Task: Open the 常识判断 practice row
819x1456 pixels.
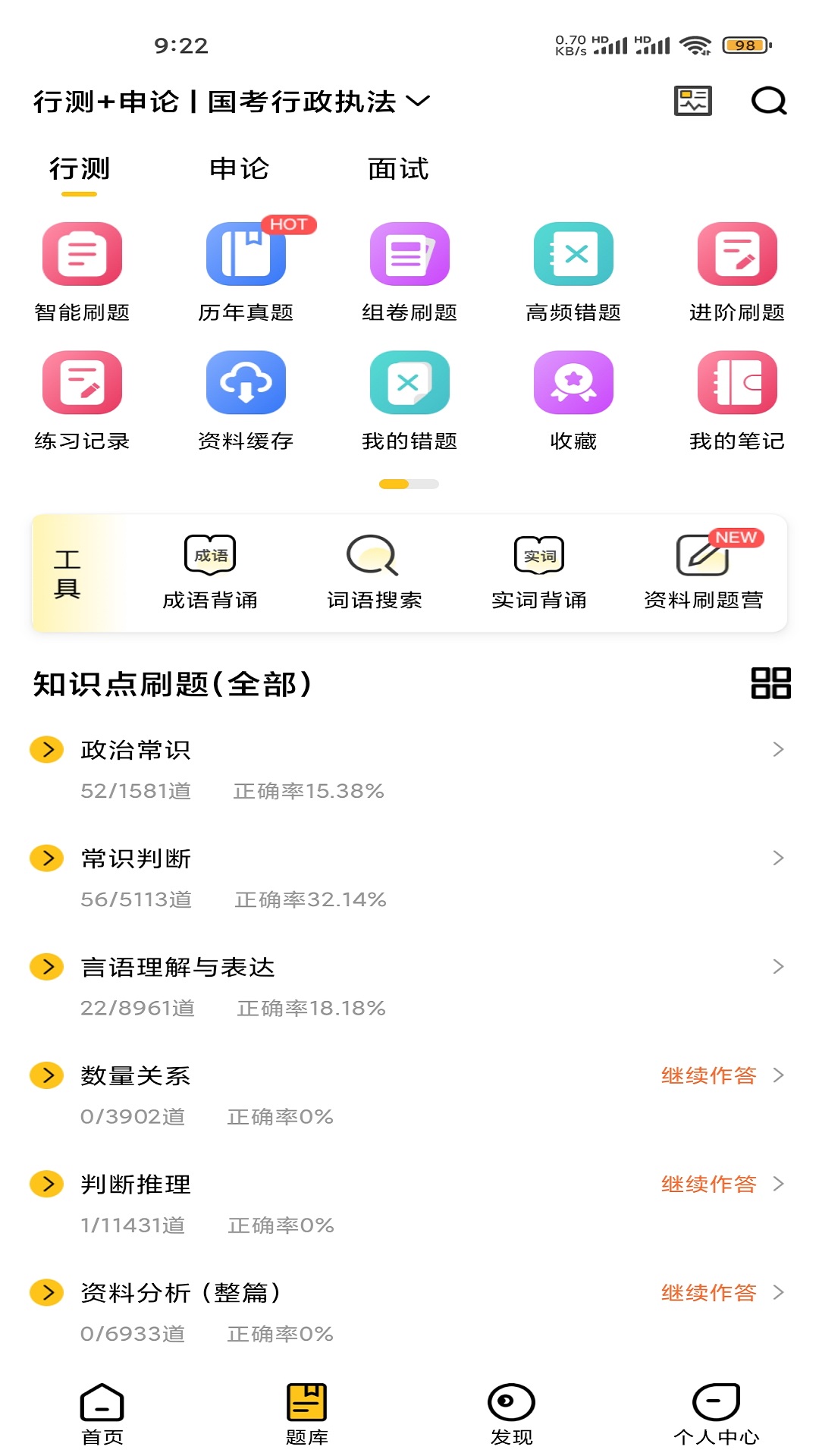Action: pyautogui.click(x=409, y=877)
